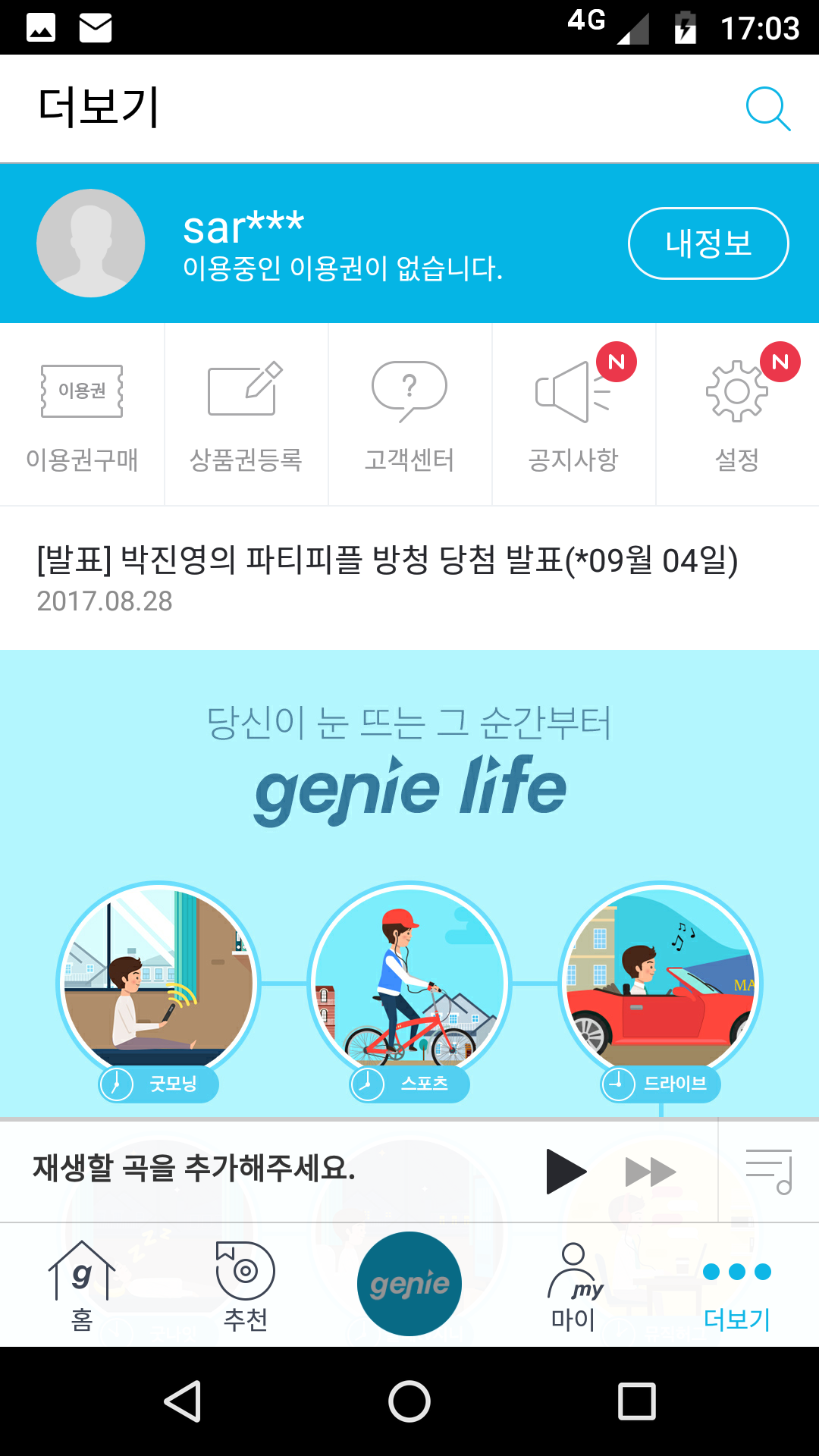The height and width of the screenshot is (1456, 819).
Task: Open 고객센터 customer center
Action: [409, 416]
